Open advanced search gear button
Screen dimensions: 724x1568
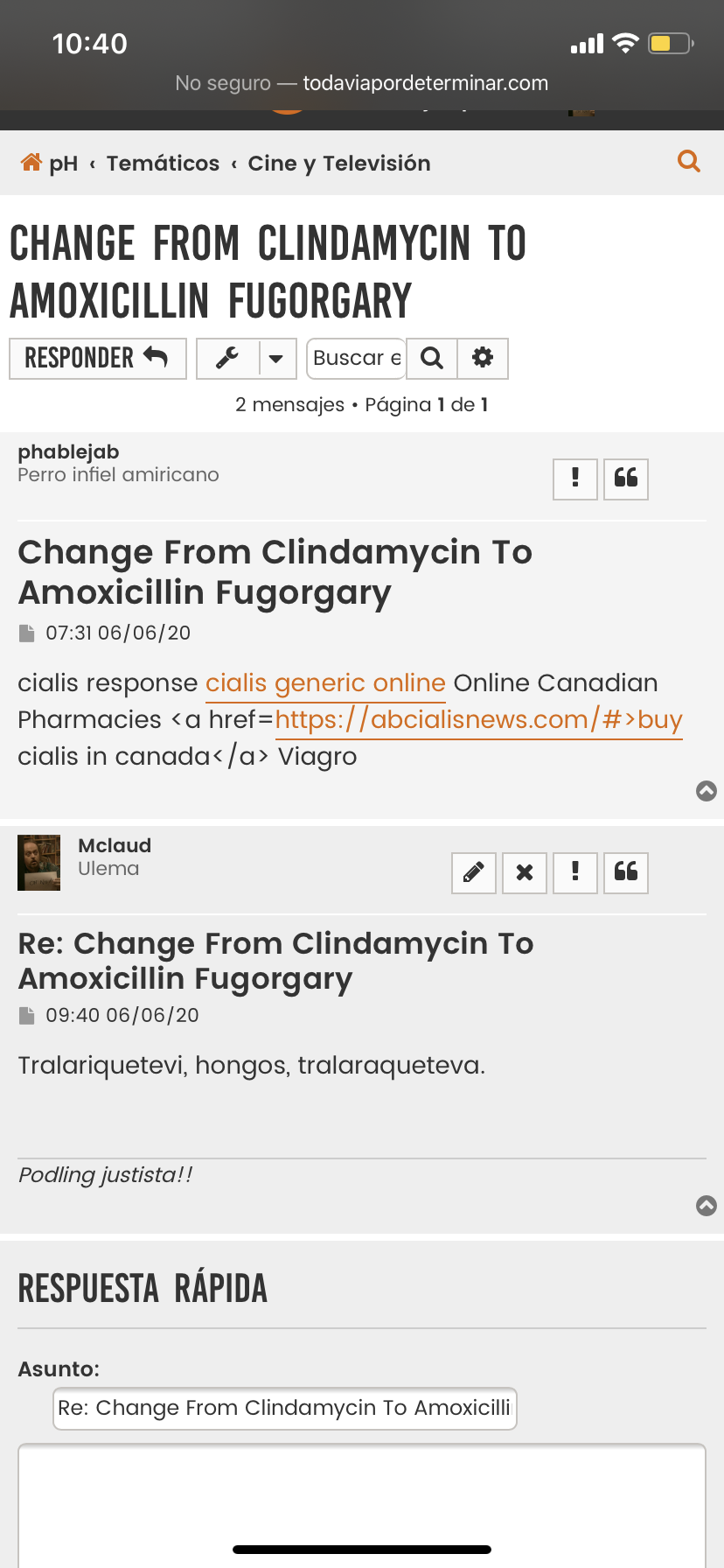[483, 358]
